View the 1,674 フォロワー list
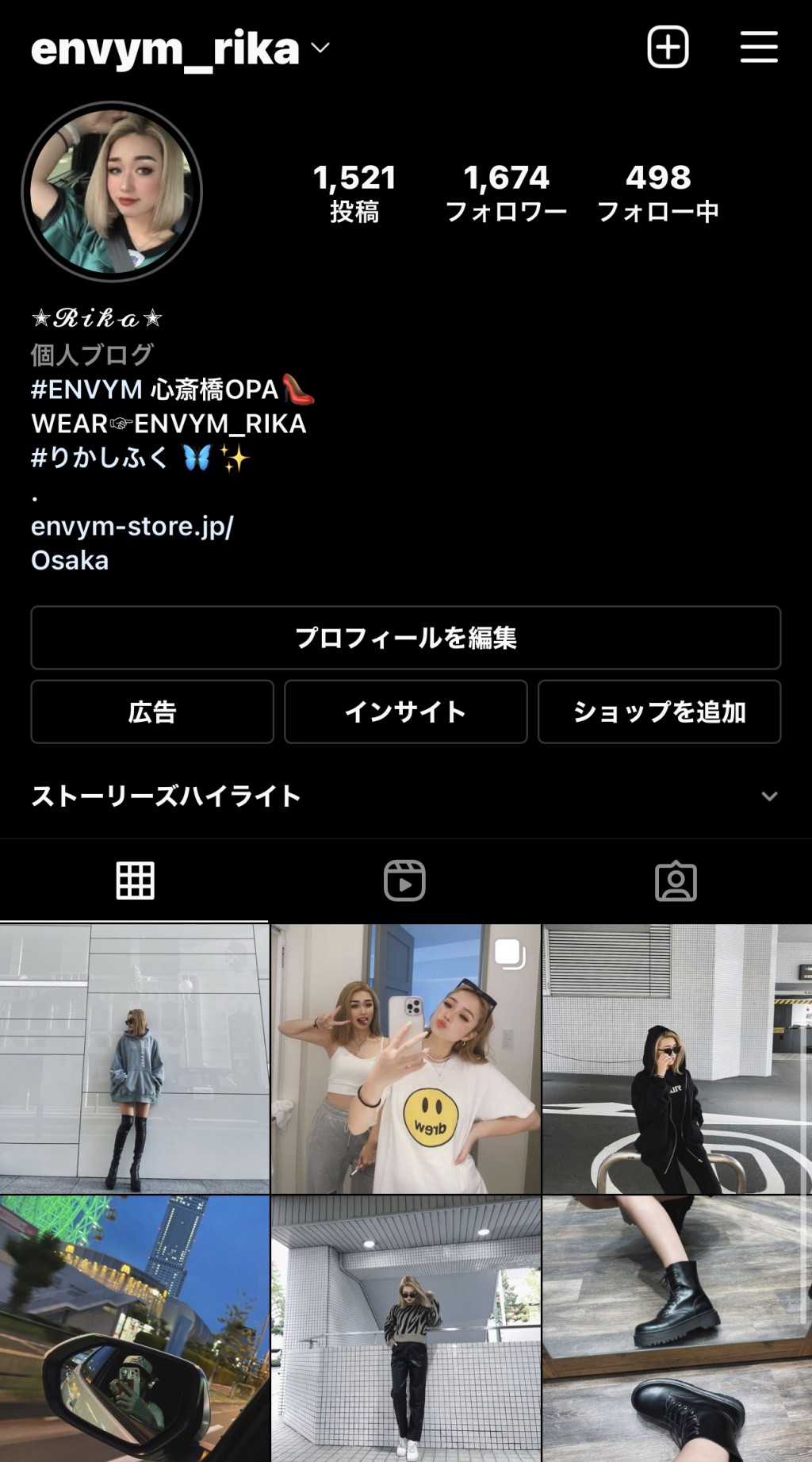This screenshot has width=812, height=1462. point(506,193)
